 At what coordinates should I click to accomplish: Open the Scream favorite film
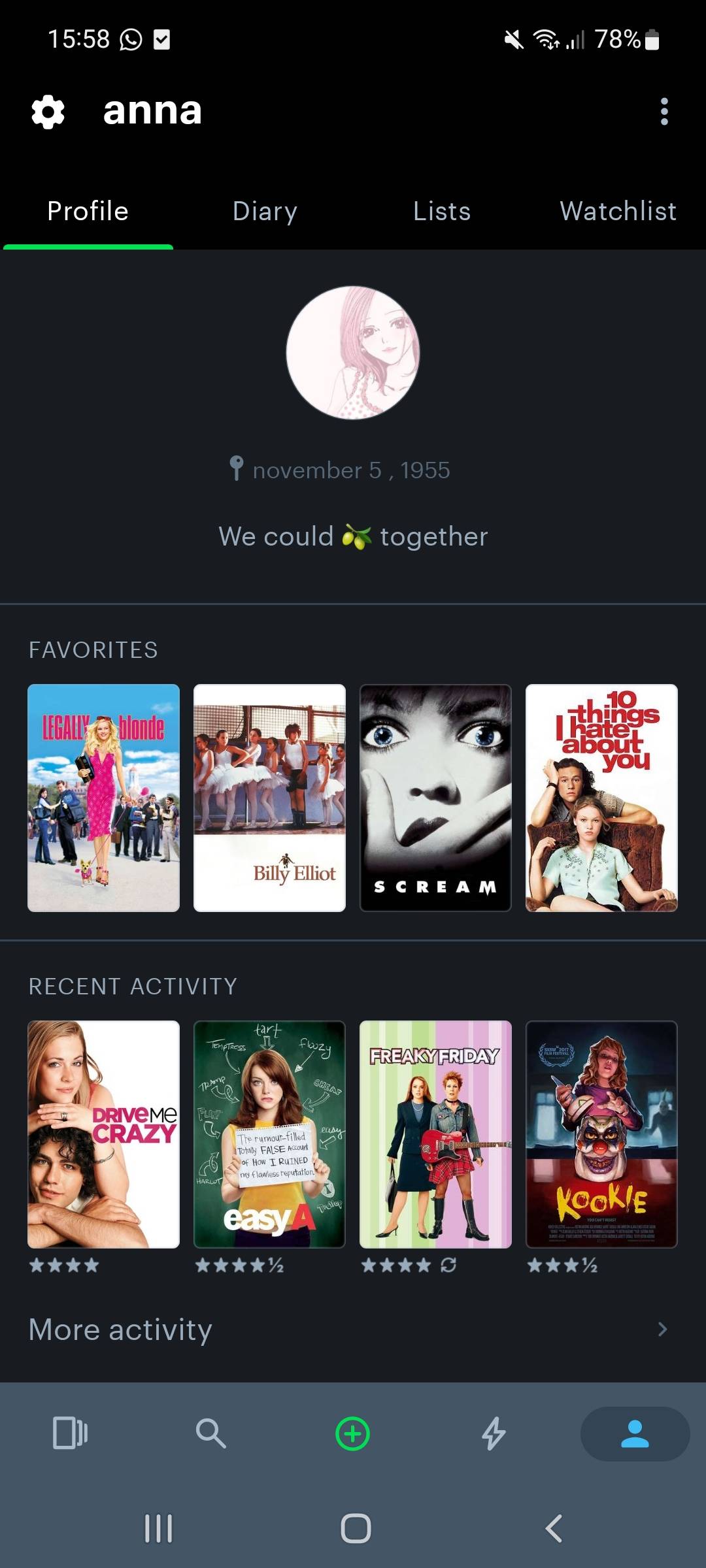pos(435,798)
